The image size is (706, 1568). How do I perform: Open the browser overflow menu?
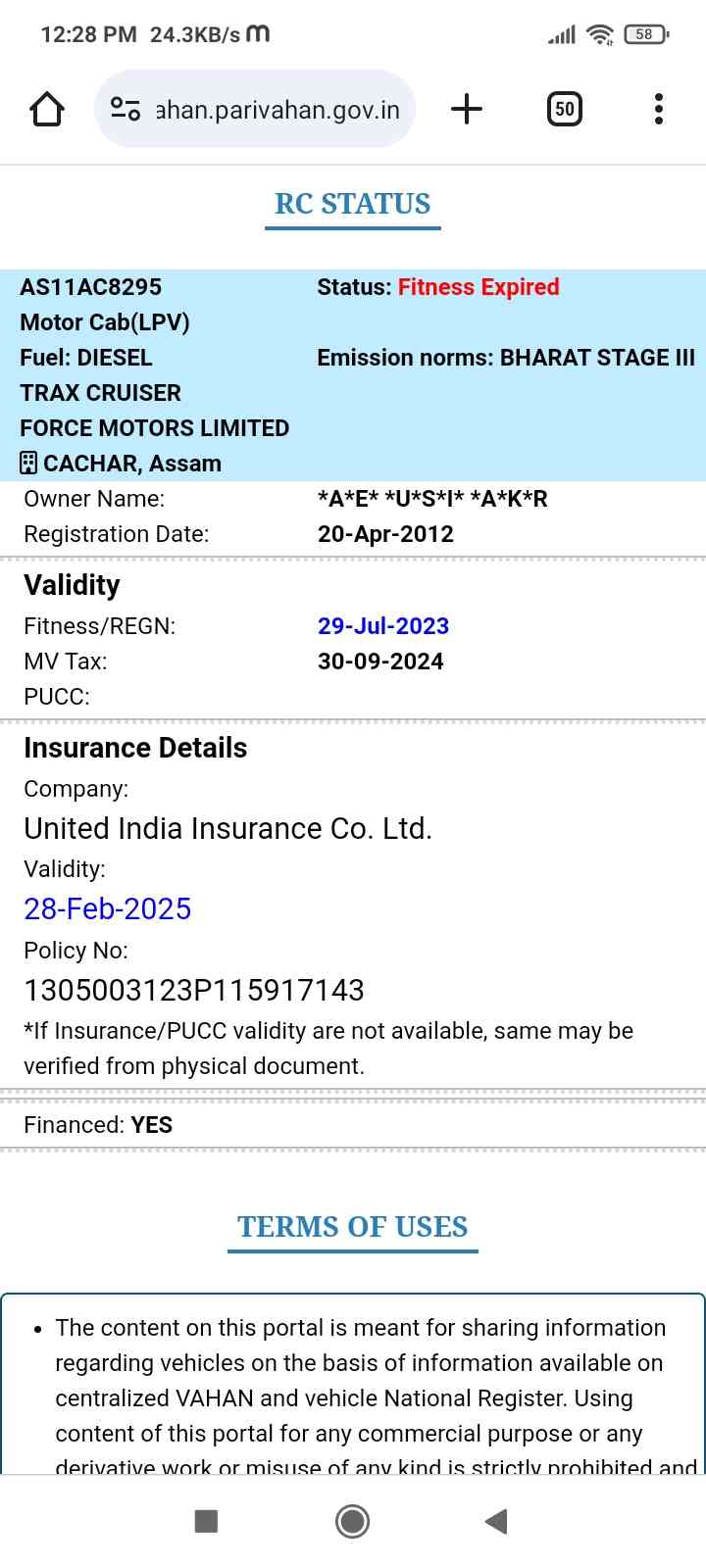click(x=659, y=109)
